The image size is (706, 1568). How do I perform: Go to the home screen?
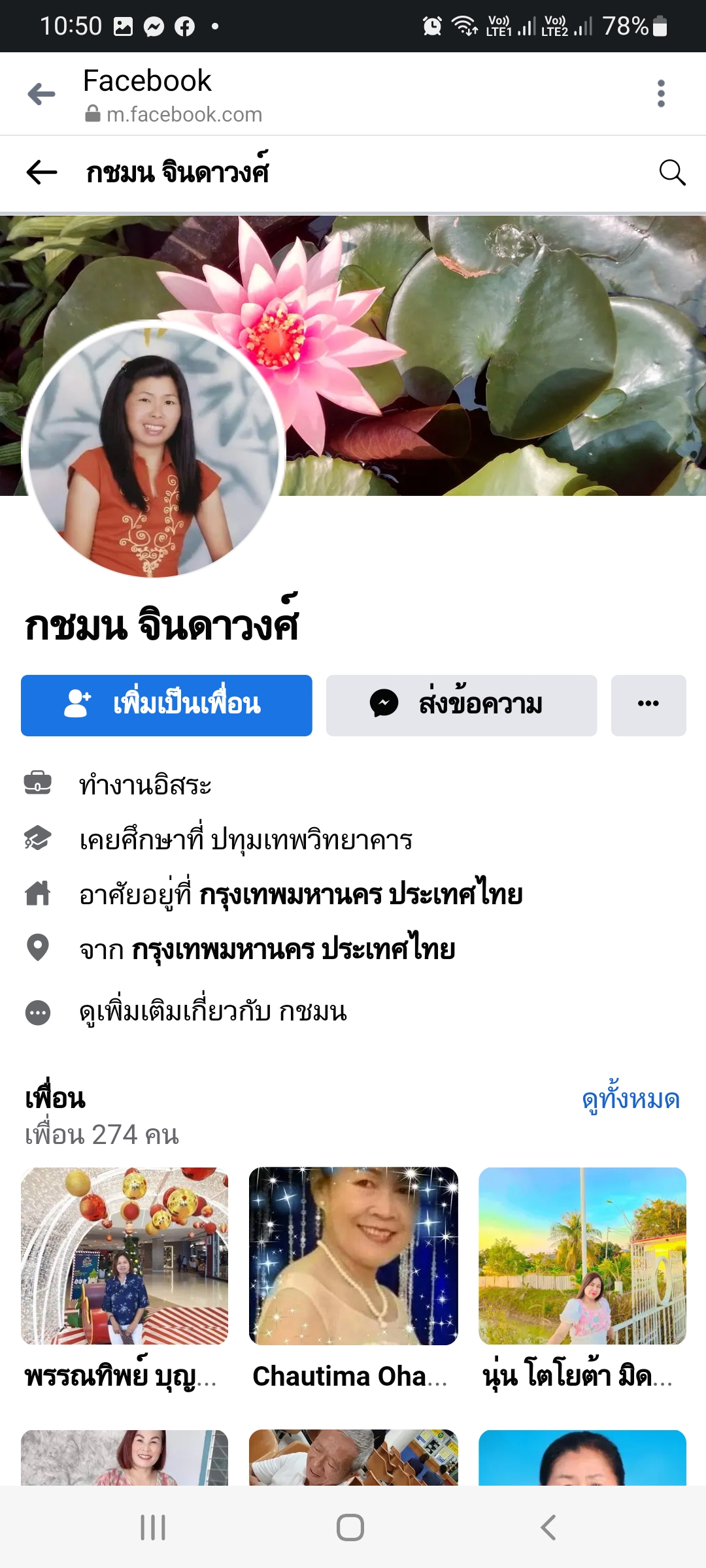(350, 1527)
